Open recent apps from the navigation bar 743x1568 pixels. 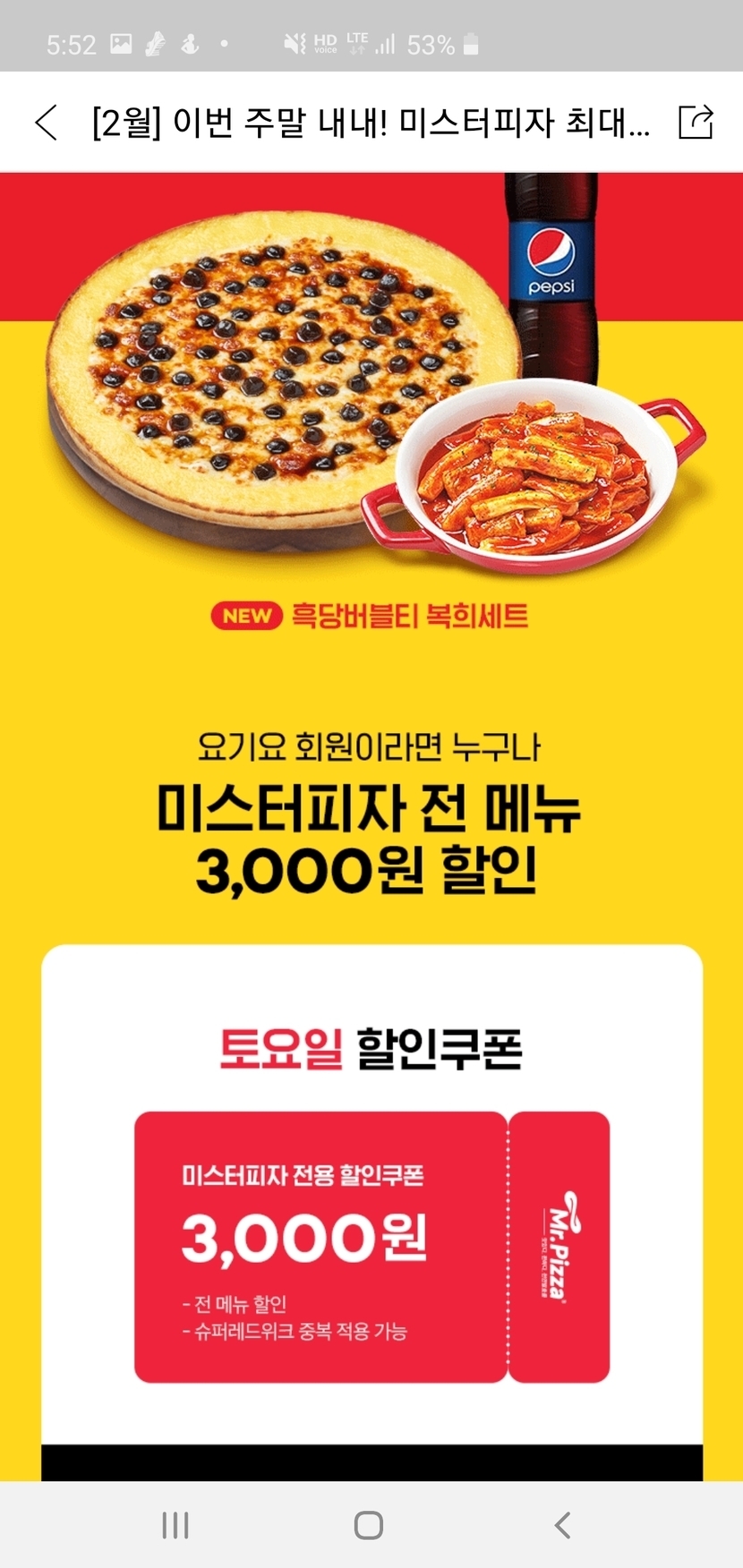175,1525
